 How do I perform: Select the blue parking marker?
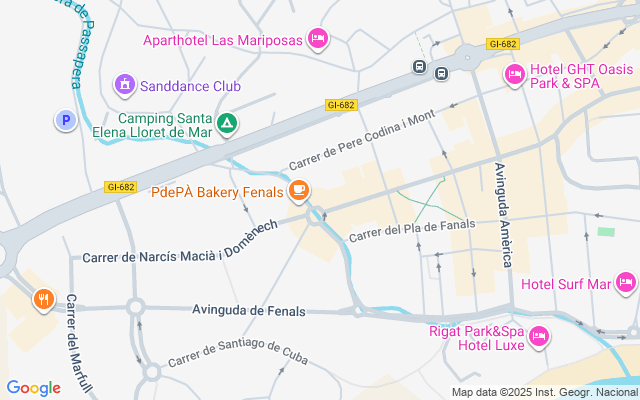tap(66, 120)
